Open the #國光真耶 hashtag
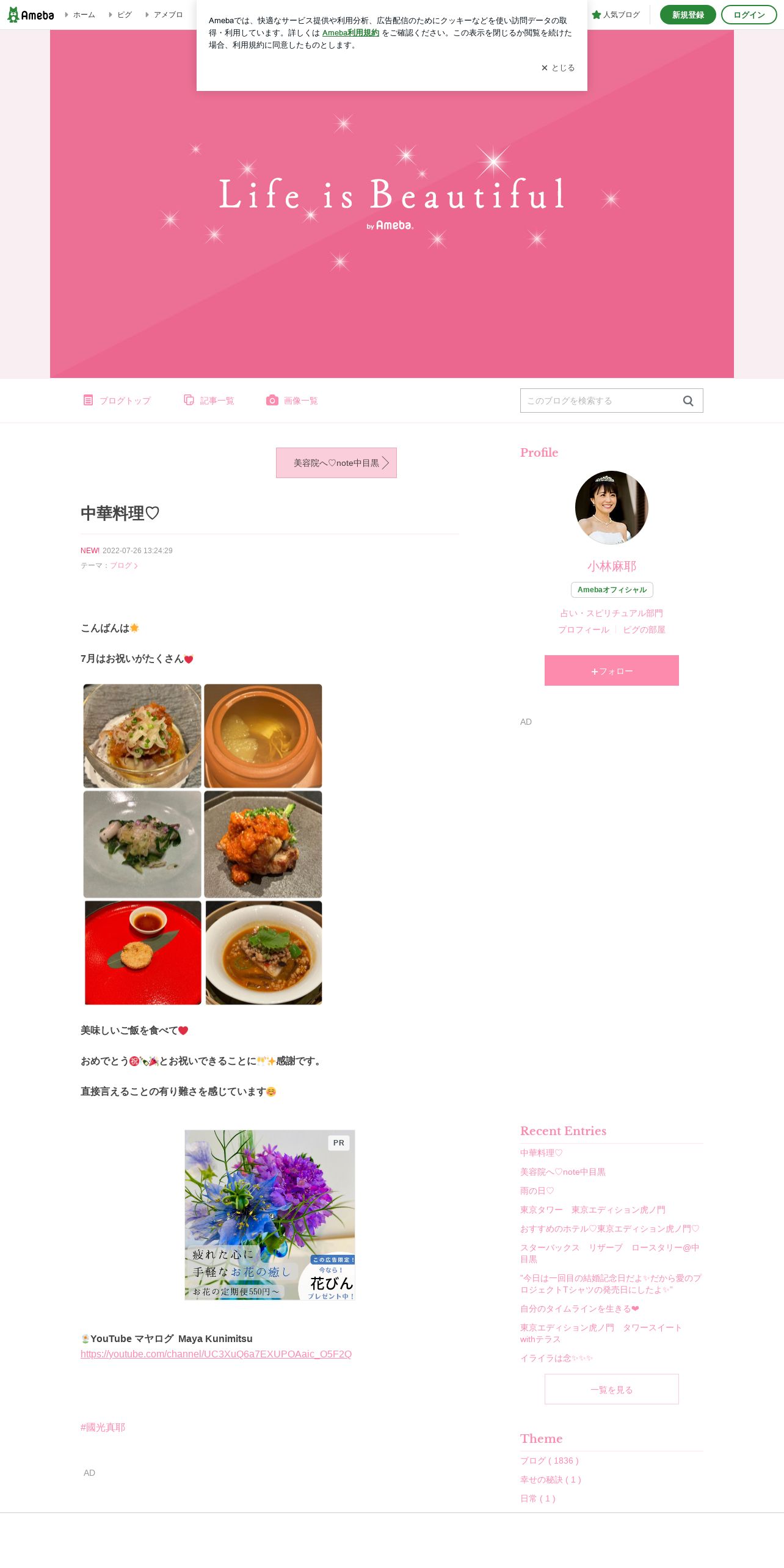The width and height of the screenshot is (784, 1568). pos(103,1427)
